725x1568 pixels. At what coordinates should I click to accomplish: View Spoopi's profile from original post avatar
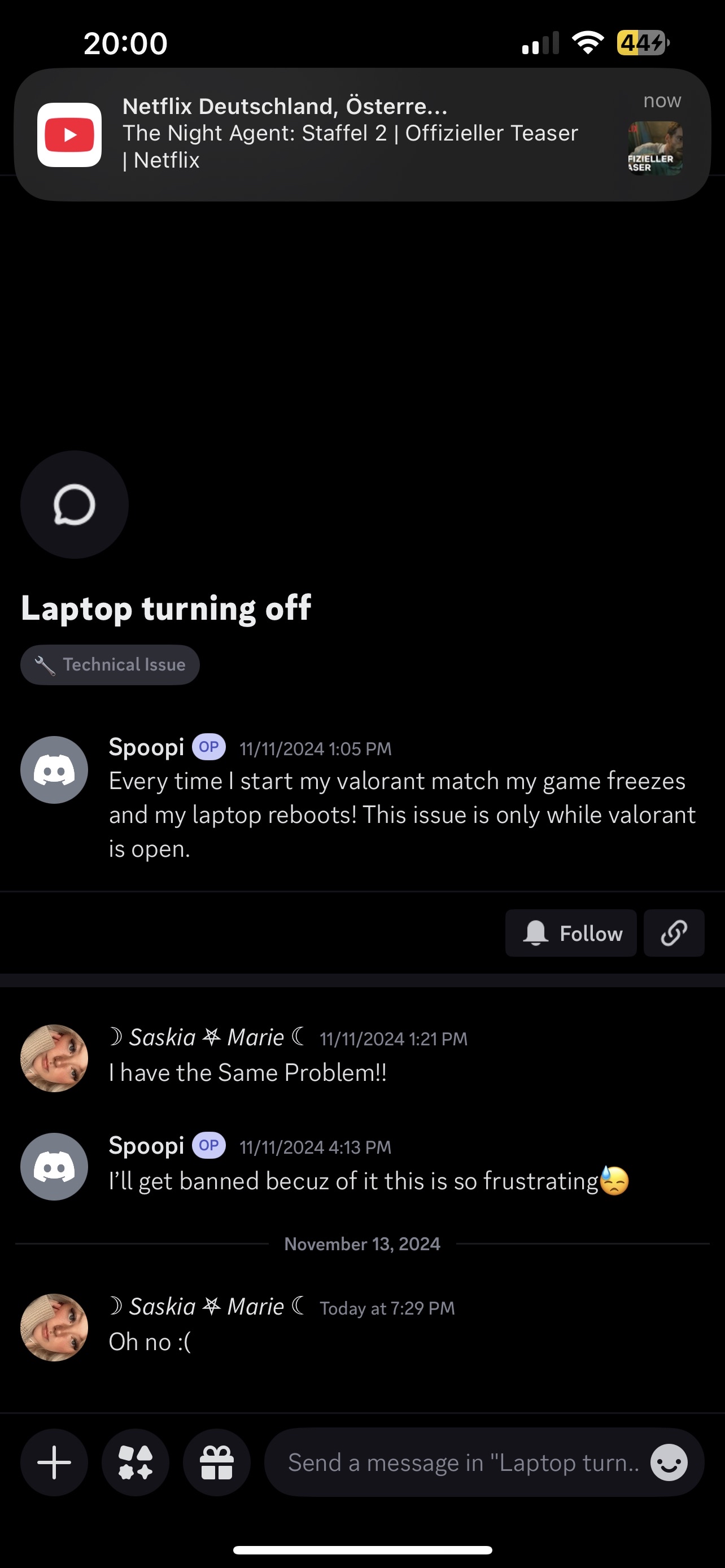[x=54, y=770]
